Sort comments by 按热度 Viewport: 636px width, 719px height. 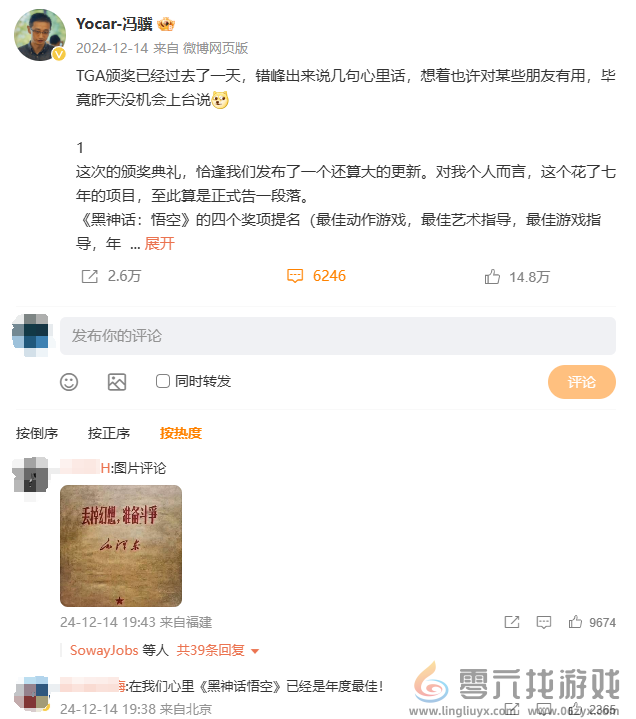click(x=181, y=433)
